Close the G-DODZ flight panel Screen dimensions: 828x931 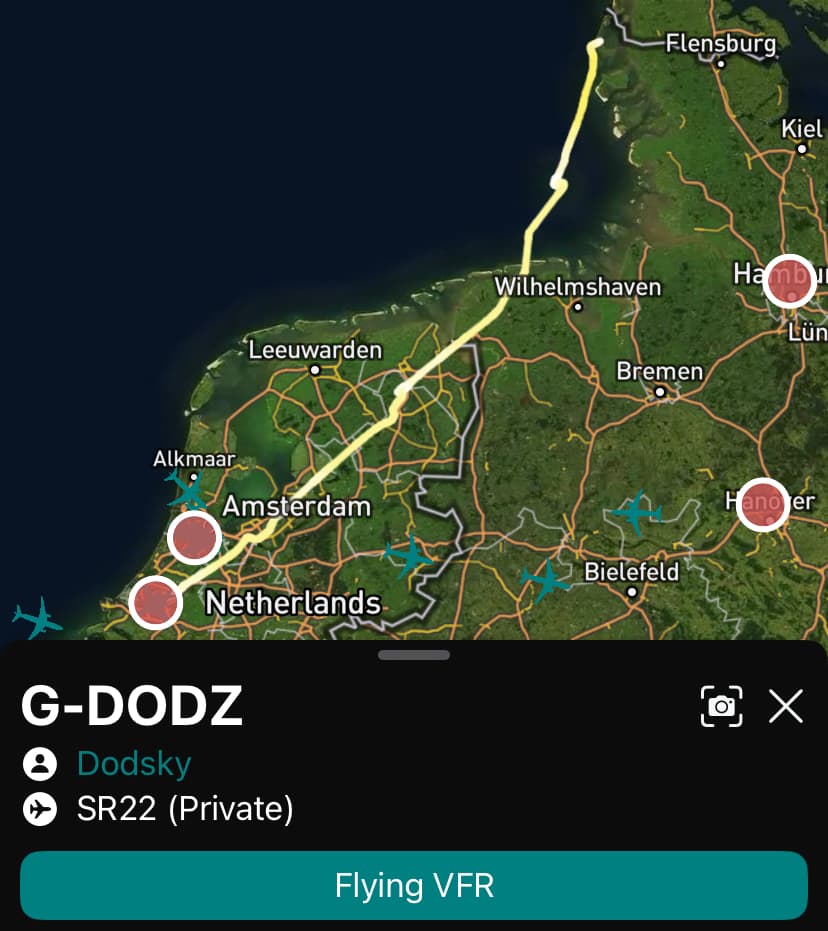pos(785,706)
